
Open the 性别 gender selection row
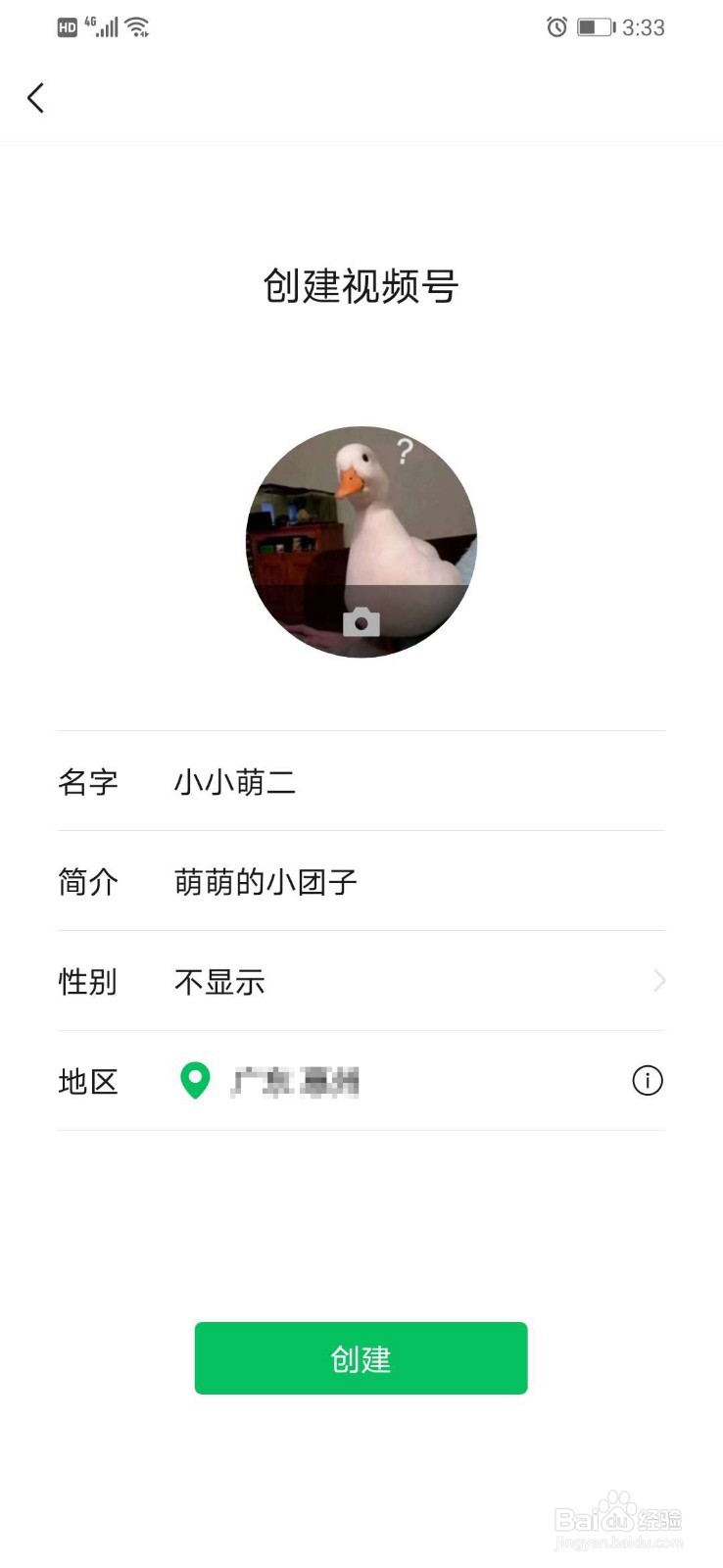coord(361,981)
